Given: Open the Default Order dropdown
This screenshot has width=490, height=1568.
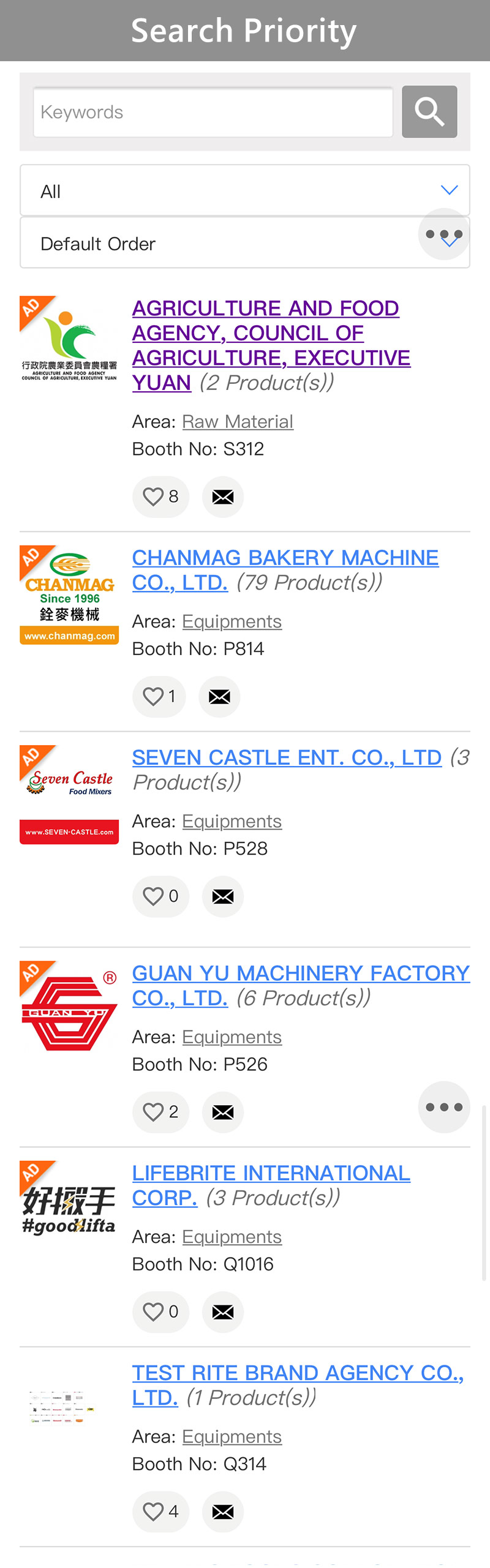Looking at the screenshot, I should (221, 244).
